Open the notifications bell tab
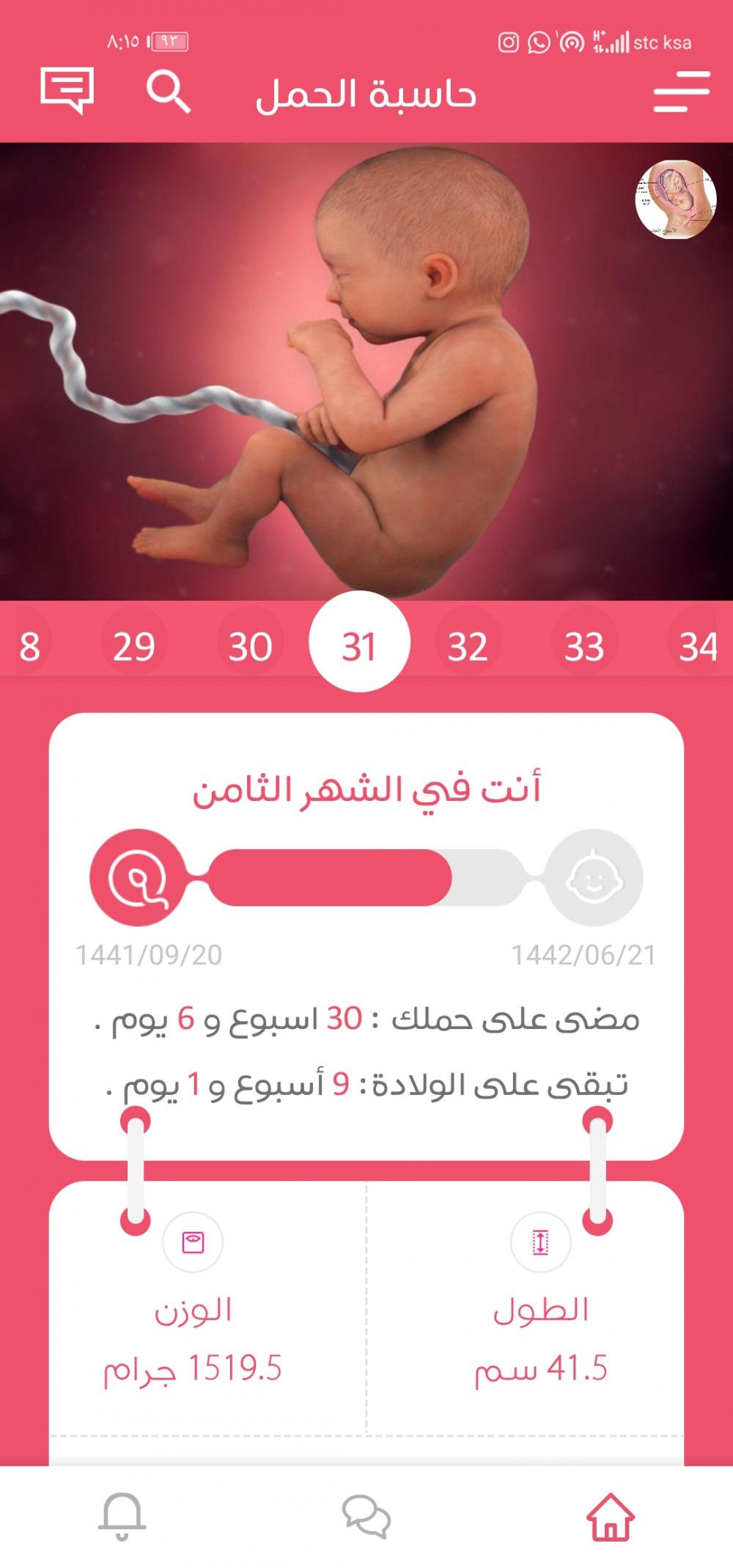 pyautogui.click(x=122, y=1517)
